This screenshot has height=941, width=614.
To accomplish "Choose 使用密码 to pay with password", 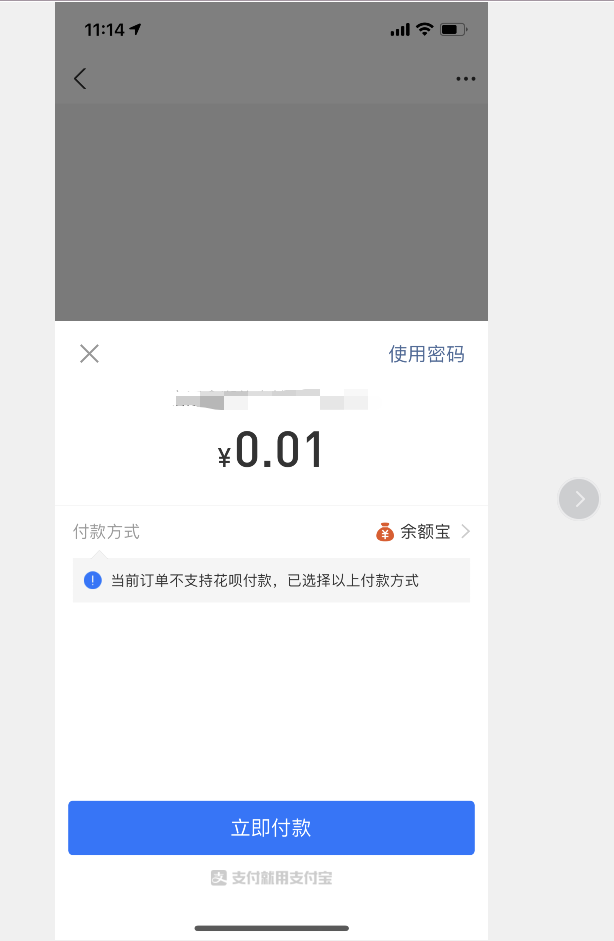I will click(x=426, y=354).
